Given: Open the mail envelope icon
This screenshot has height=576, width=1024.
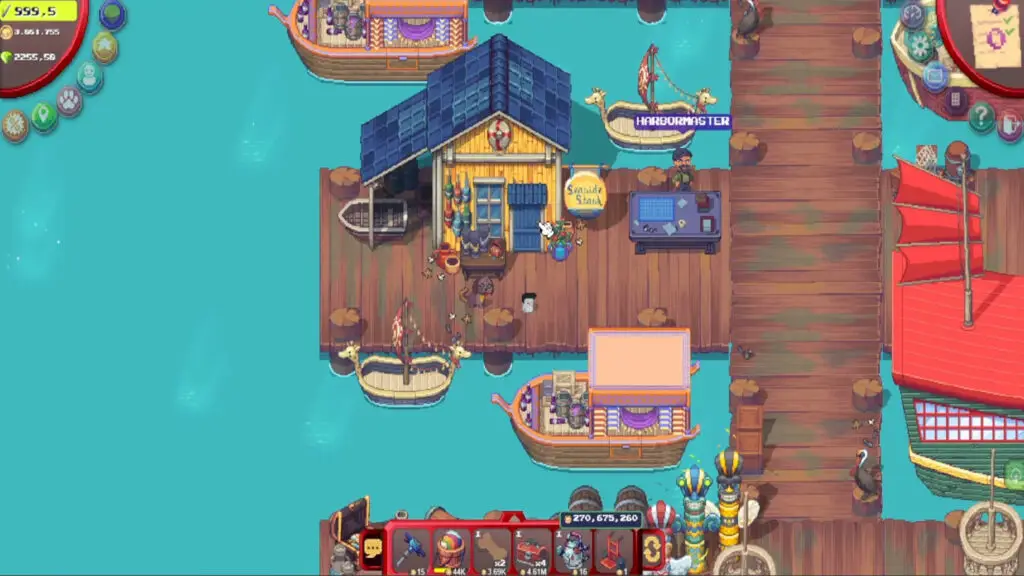Looking at the screenshot, I should (935, 76).
